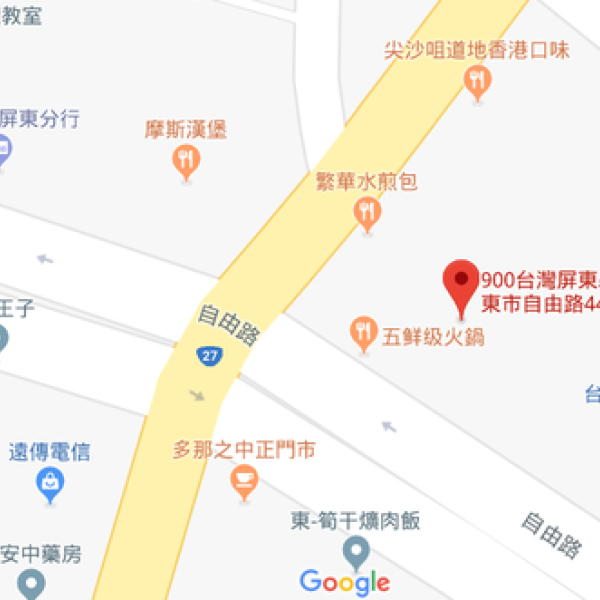Select the 東-筍干爌肉飯 place marker
Image resolution: width=600 pixels, height=600 pixels.
pyautogui.click(x=356, y=551)
